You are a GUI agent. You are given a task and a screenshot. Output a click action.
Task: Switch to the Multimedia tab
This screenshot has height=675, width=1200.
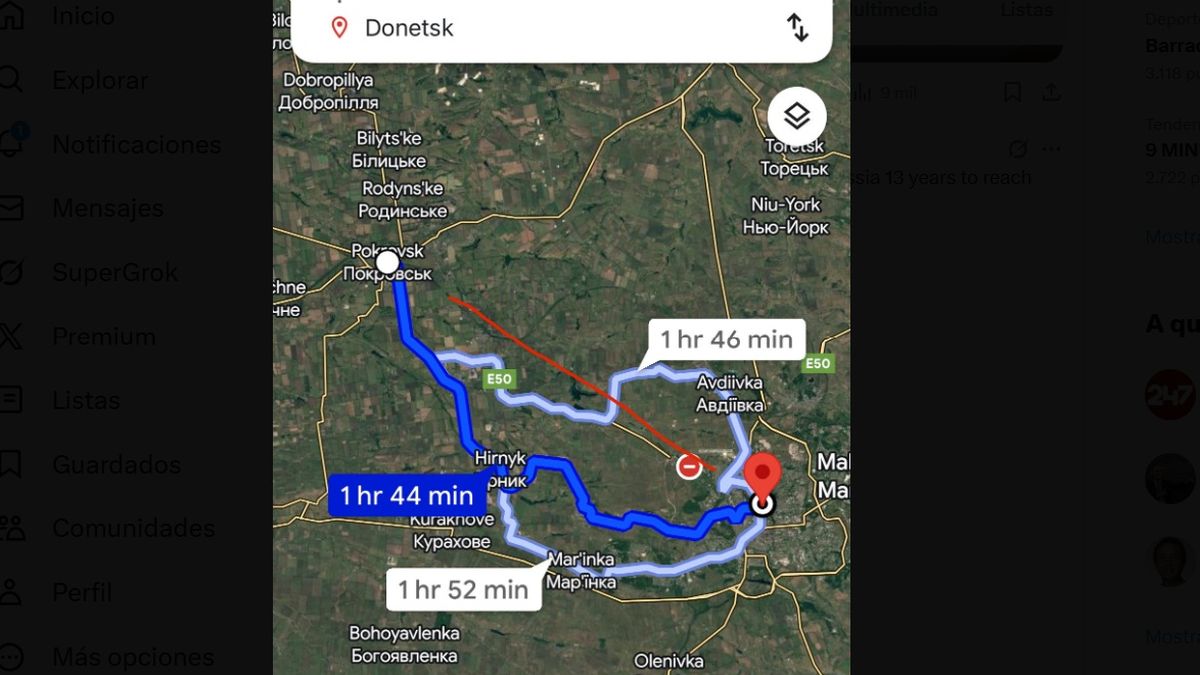[893, 10]
